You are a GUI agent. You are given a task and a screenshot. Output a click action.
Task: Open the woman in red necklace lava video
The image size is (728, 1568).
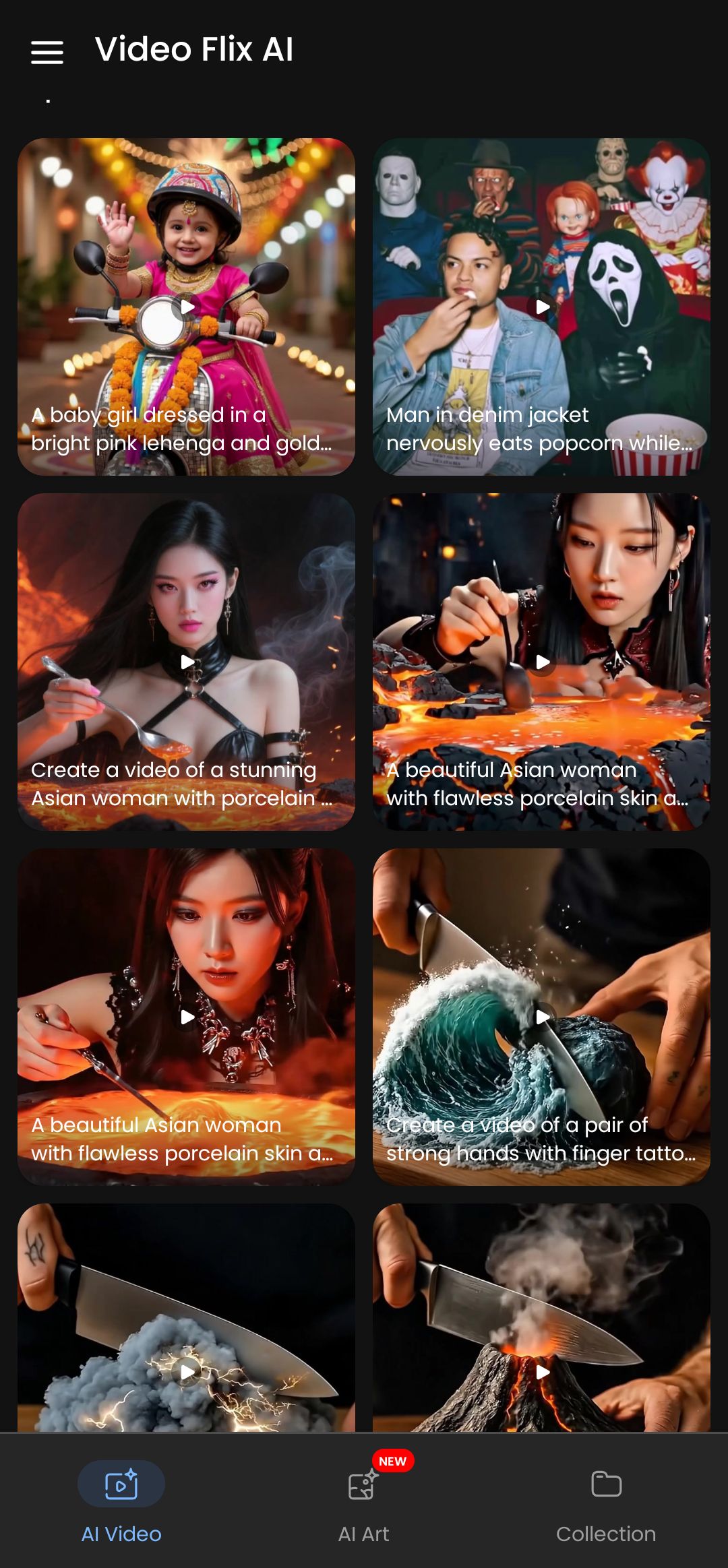pos(186,1017)
